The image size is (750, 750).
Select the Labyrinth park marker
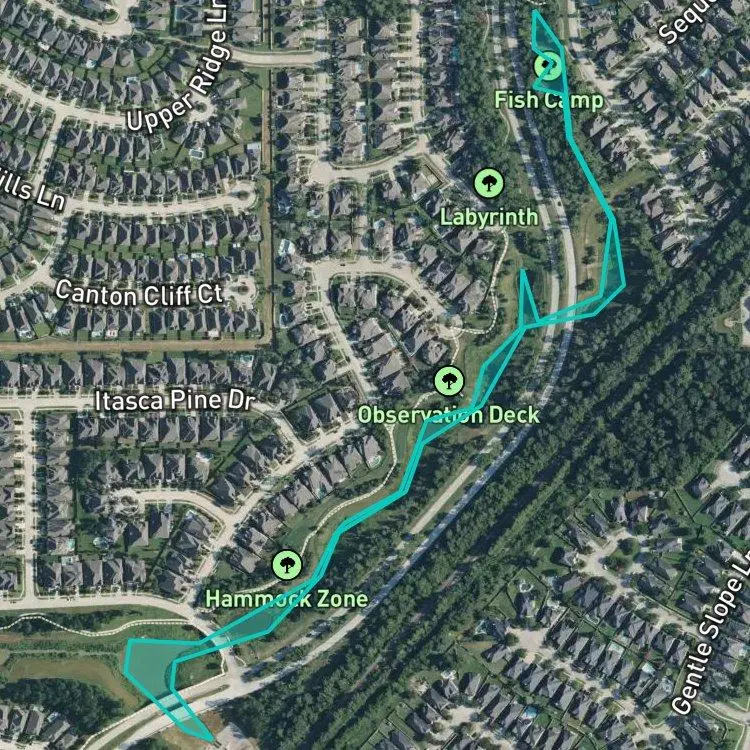pyautogui.click(x=487, y=183)
